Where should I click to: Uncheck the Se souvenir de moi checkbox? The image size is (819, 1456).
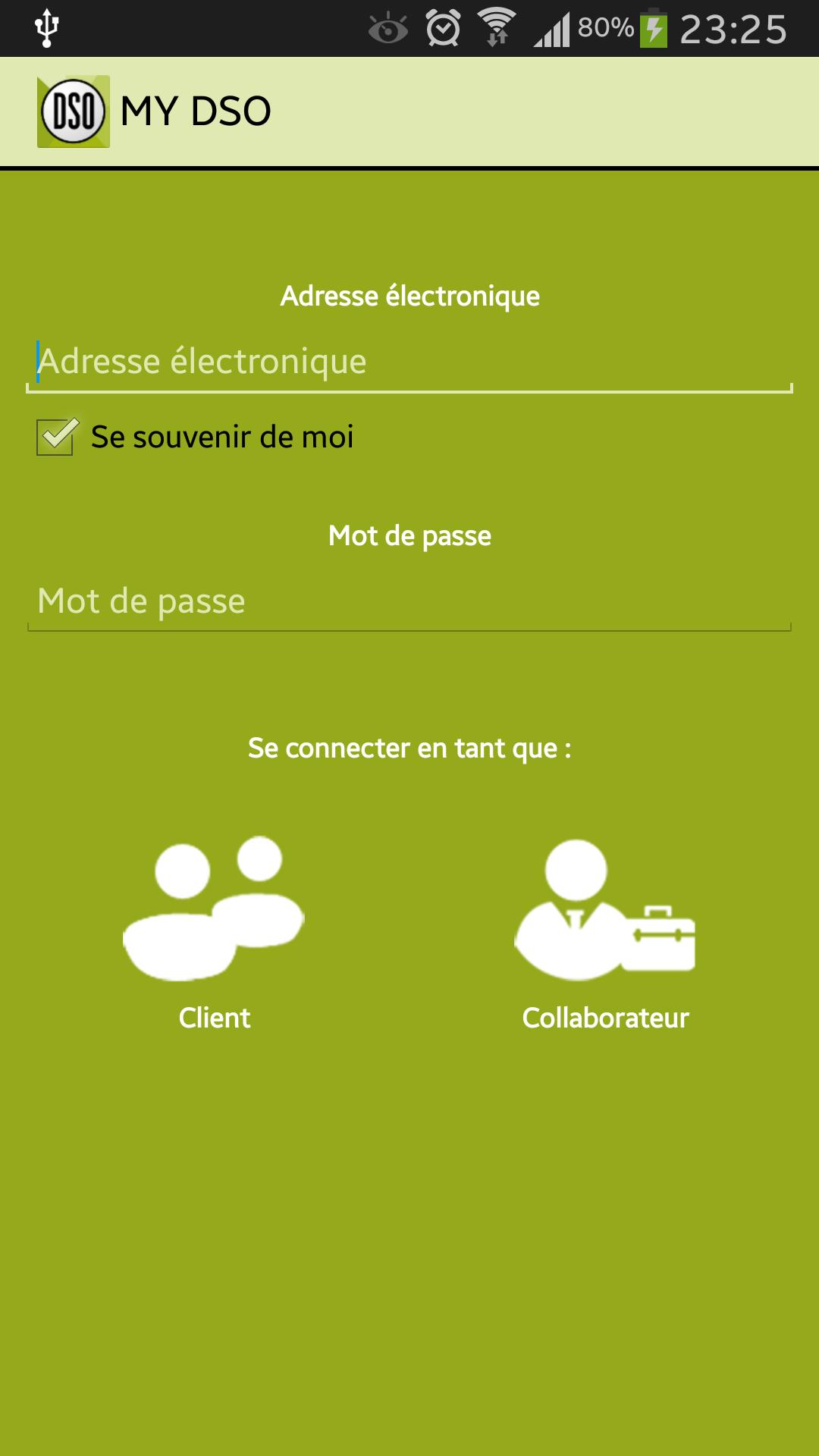(x=56, y=437)
